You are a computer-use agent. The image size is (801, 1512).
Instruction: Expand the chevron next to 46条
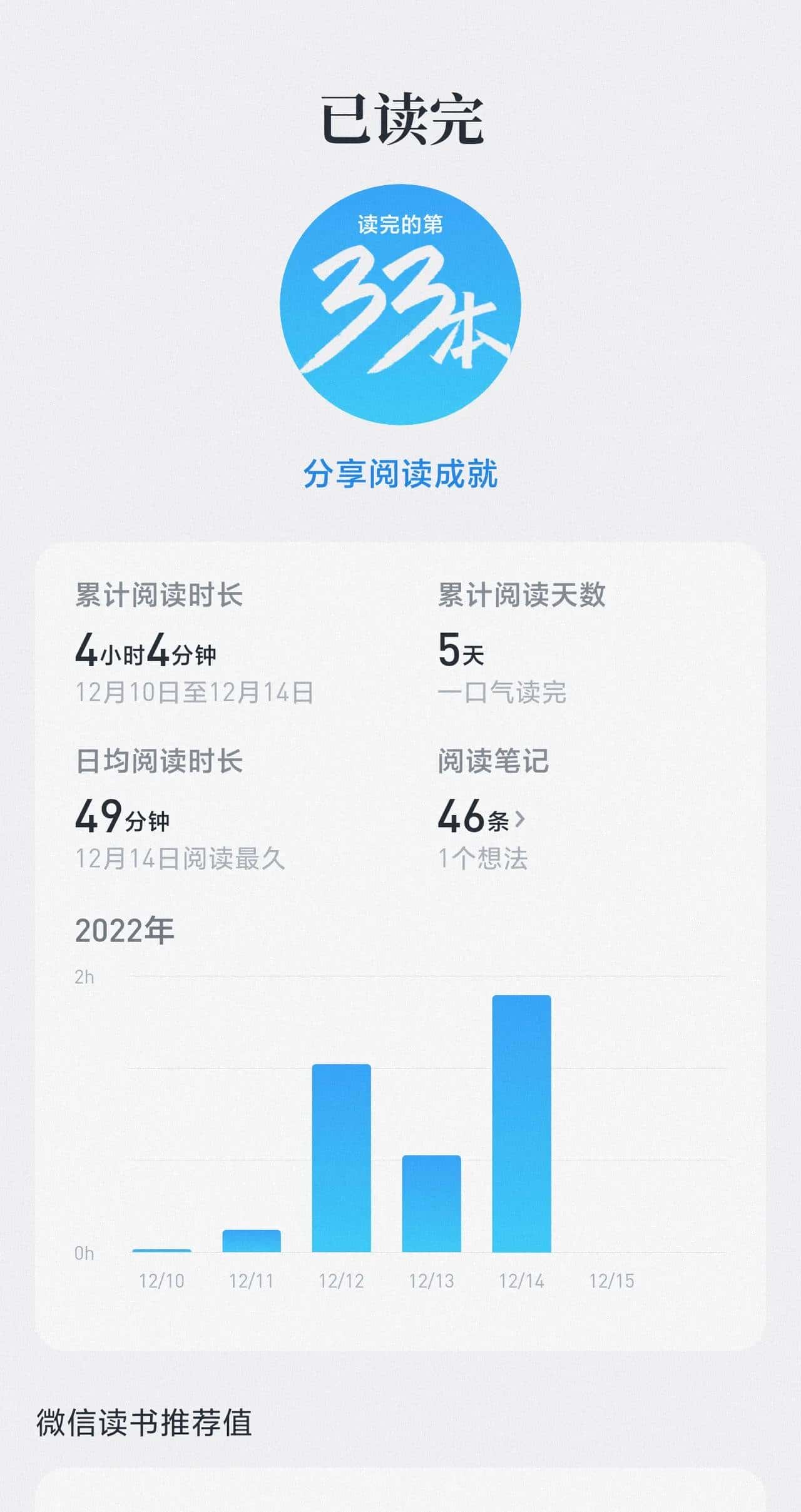pos(524,816)
